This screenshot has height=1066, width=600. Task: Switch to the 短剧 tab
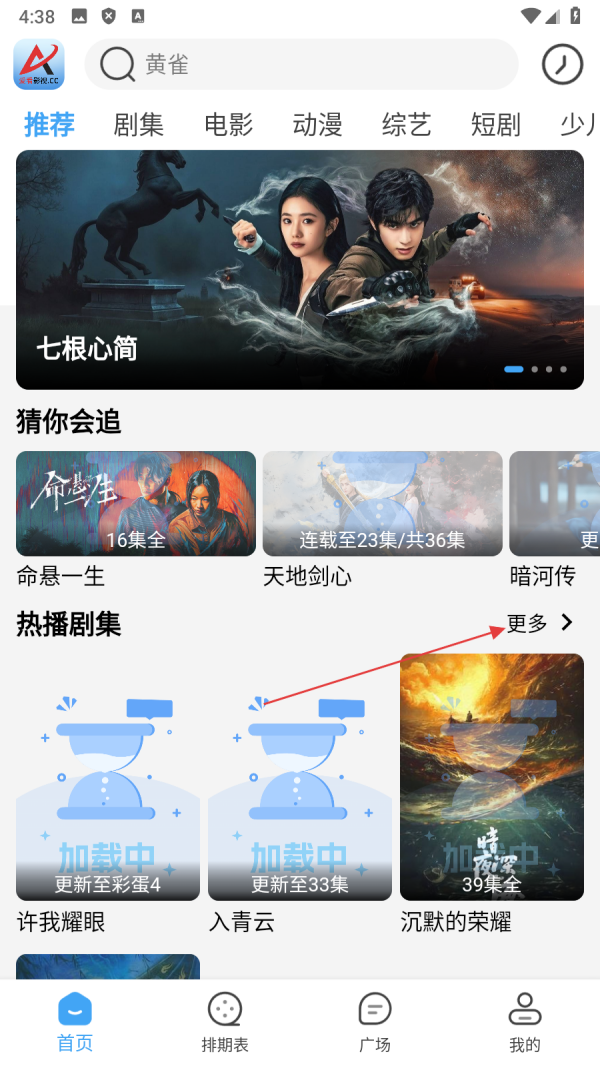tap(495, 125)
